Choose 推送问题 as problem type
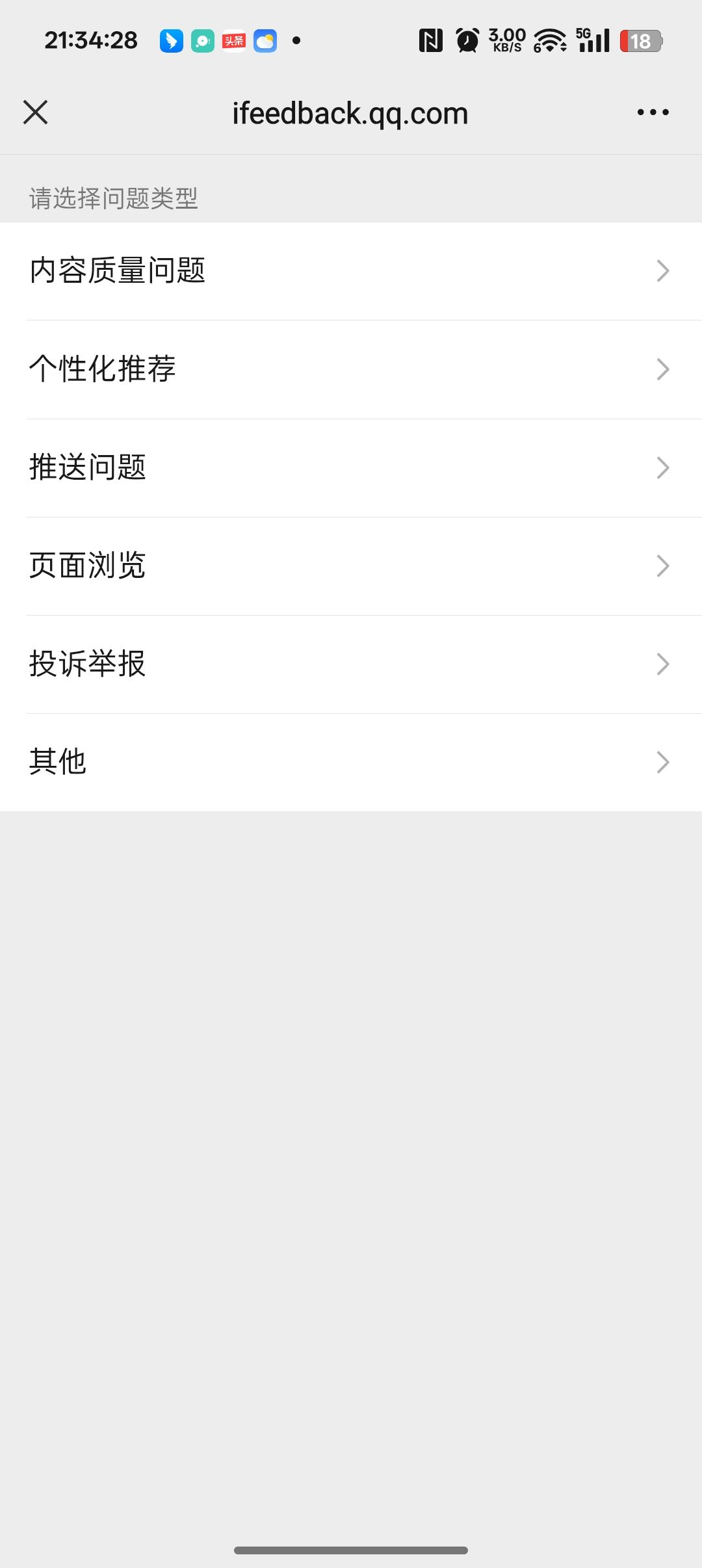The width and height of the screenshot is (702, 1568). [x=351, y=467]
